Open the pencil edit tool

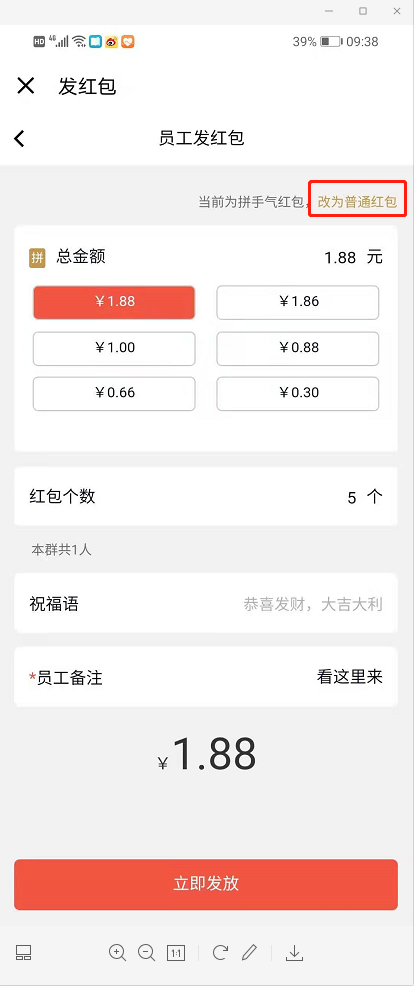pyautogui.click(x=249, y=953)
